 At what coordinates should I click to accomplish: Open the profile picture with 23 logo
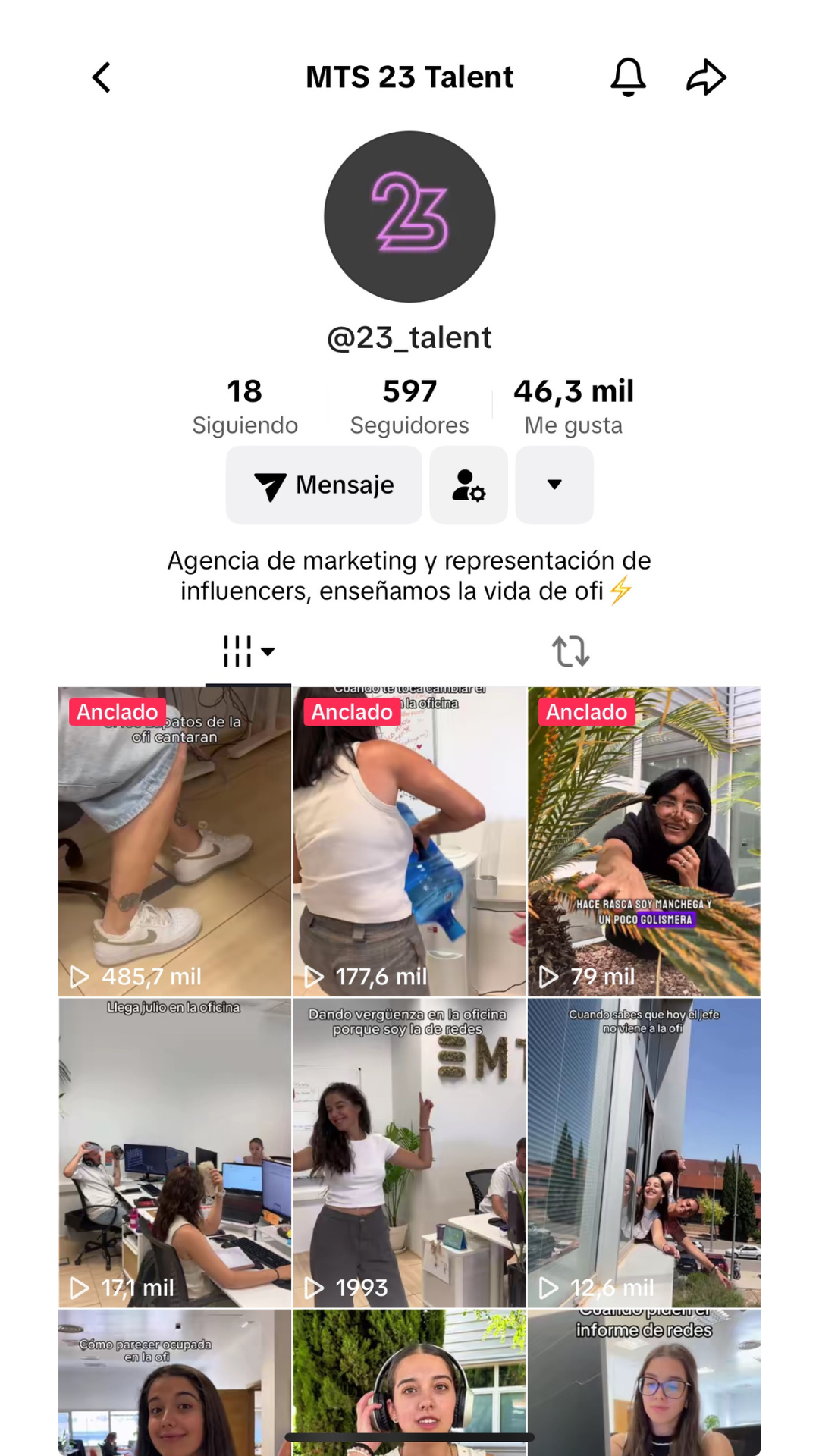[409, 217]
